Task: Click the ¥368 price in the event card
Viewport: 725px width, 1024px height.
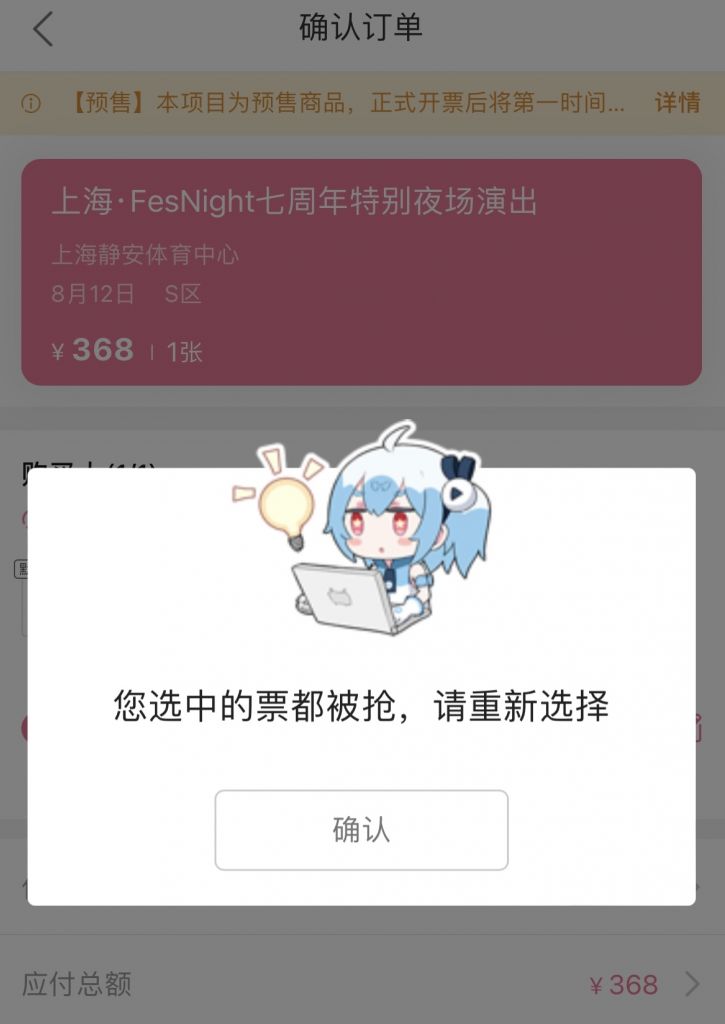Action: click(x=95, y=350)
